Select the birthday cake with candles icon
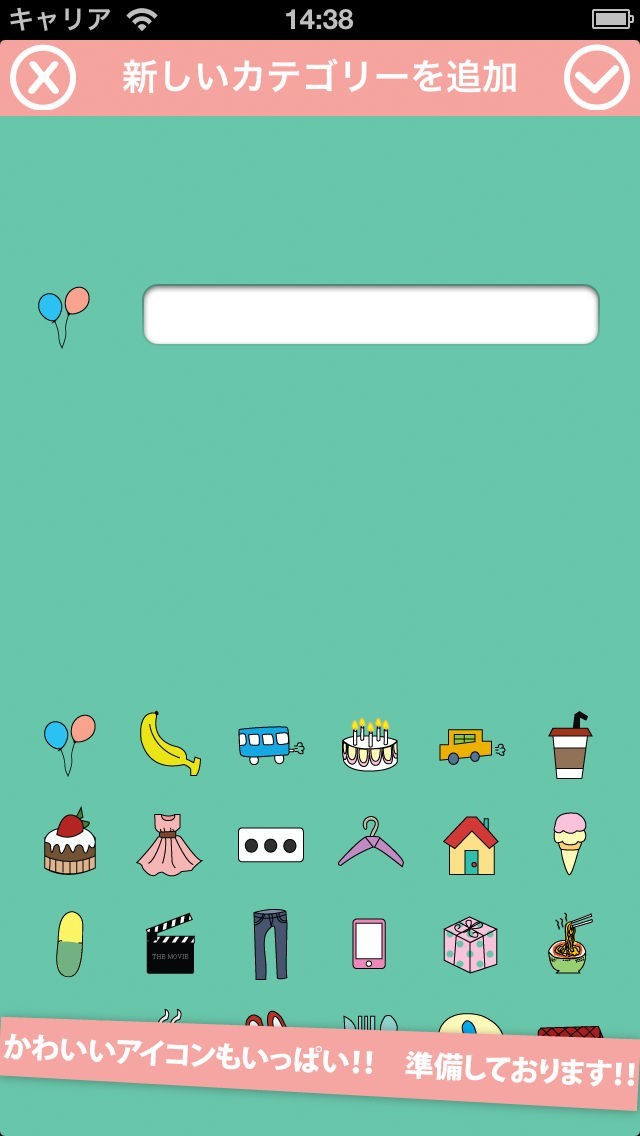Image resolution: width=640 pixels, height=1136 pixels. click(370, 744)
